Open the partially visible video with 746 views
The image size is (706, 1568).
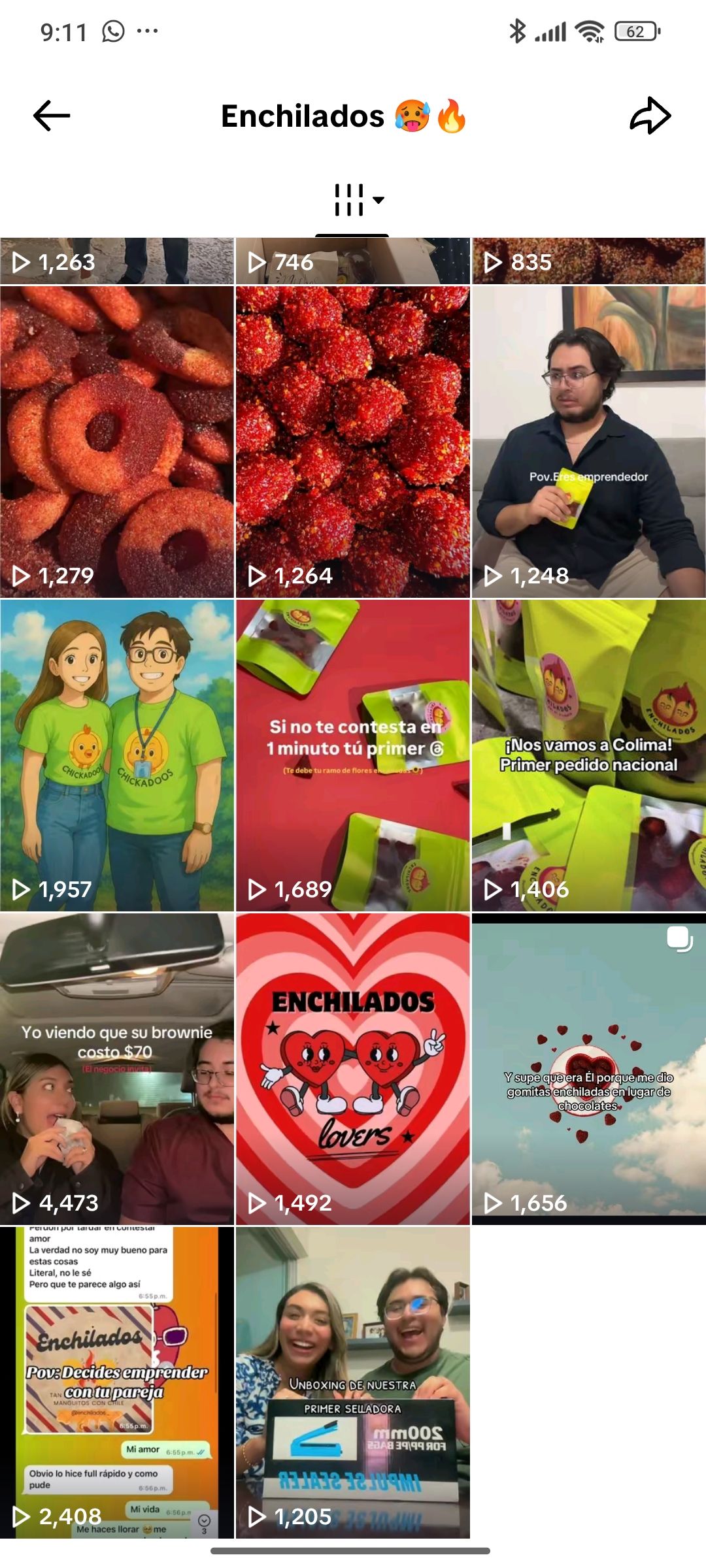pyautogui.click(x=353, y=261)
